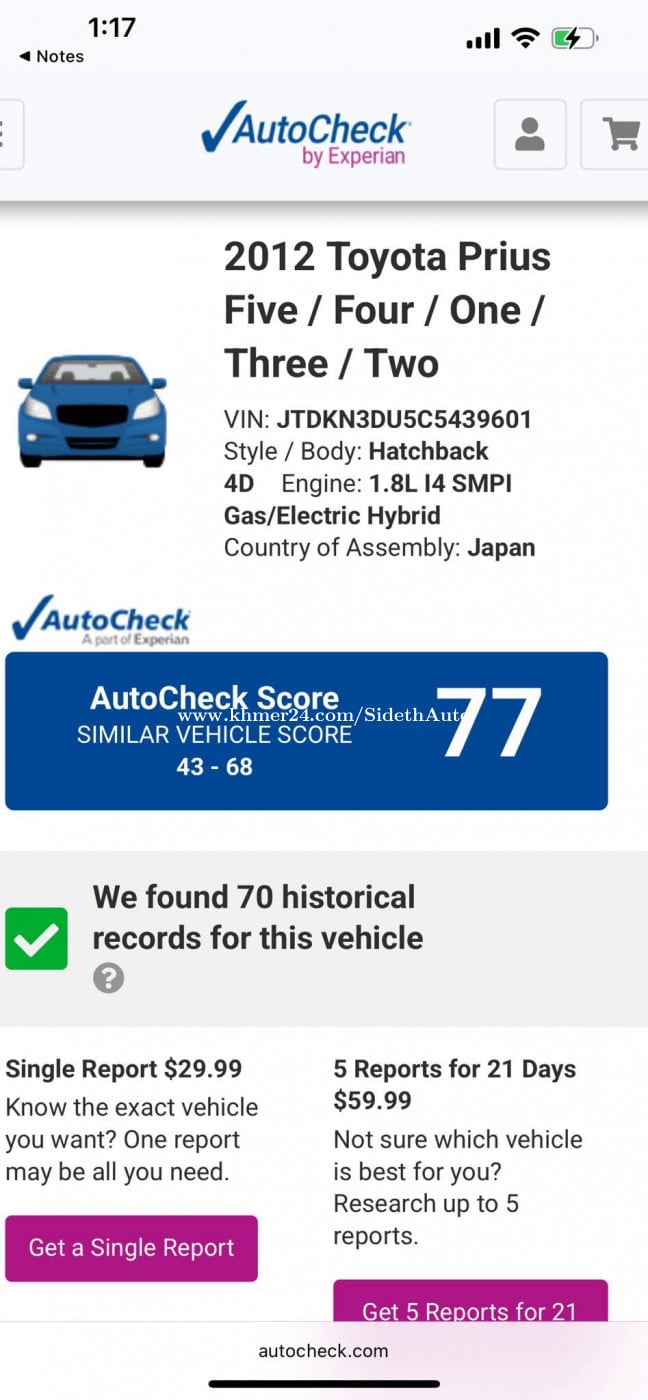Open the shopping cart
Image resolution: width=648 pixels, height=1400 pixels.
pos(618,134)
